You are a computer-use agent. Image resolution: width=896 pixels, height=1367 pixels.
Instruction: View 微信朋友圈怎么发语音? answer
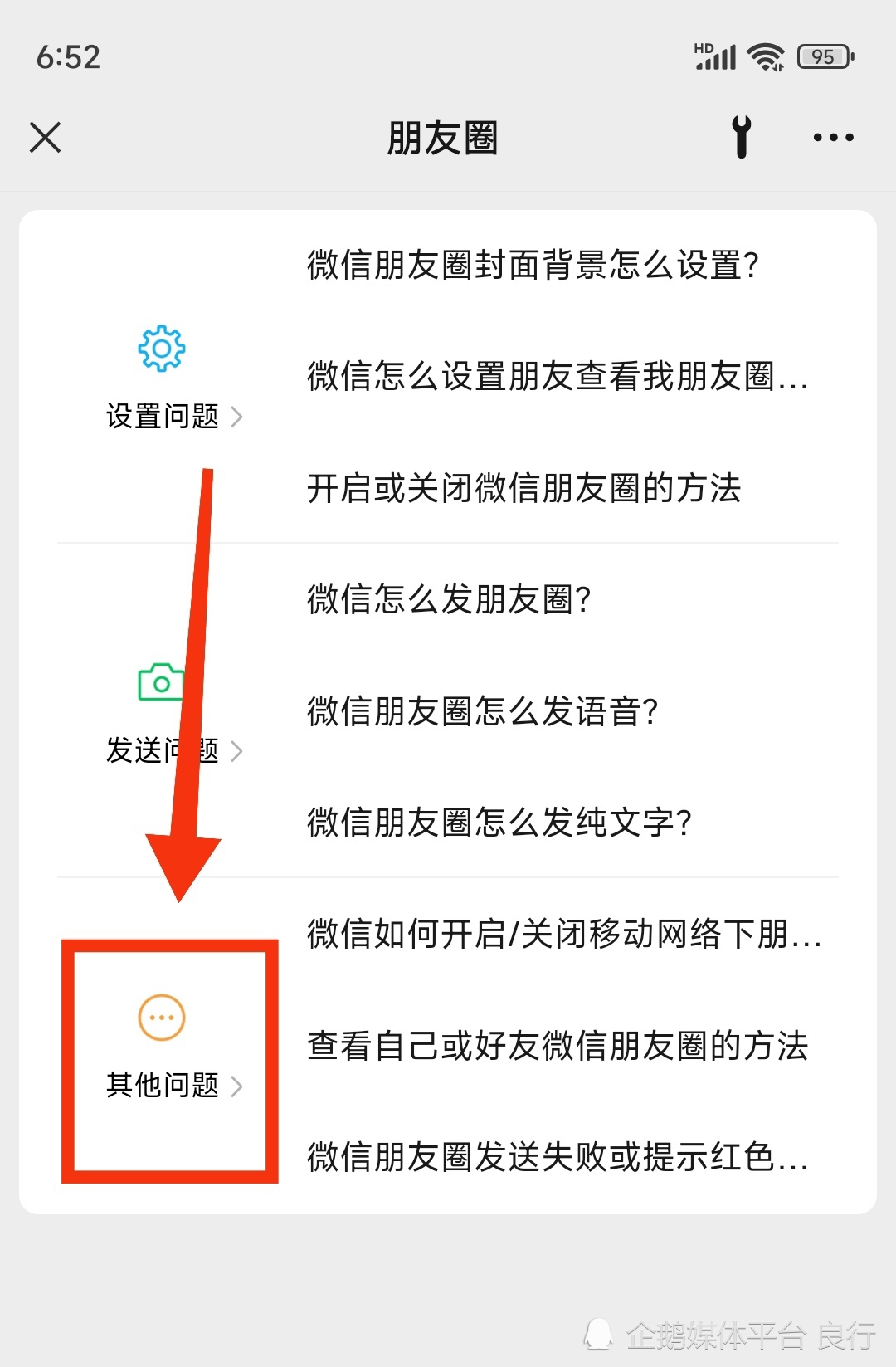click(483, 711)
